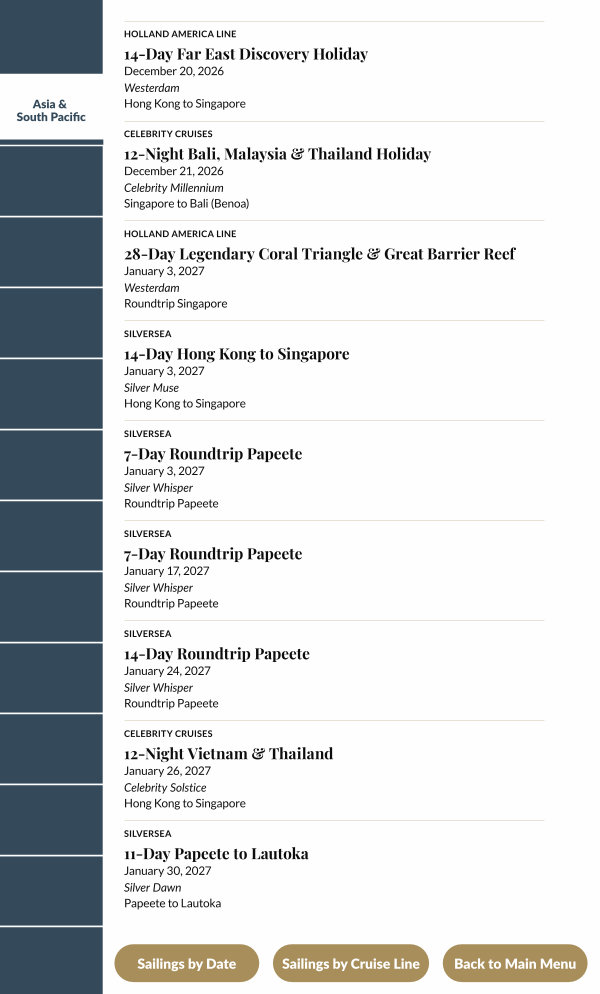Go back to the Main Menu
Image resolution: width=600 pixels, height=994 pixels.
(515, 964)
